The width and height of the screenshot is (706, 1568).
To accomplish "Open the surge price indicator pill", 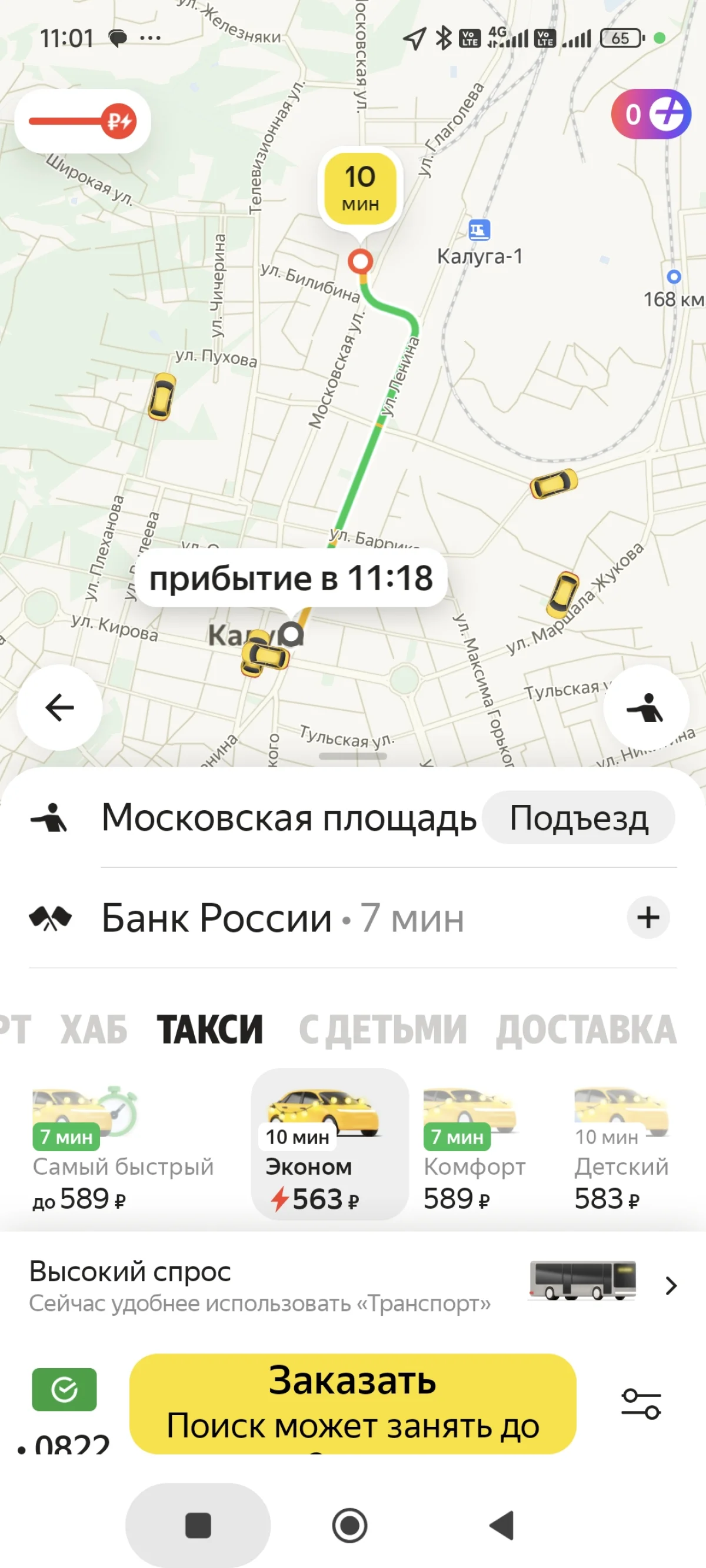I will click(82, 121).
